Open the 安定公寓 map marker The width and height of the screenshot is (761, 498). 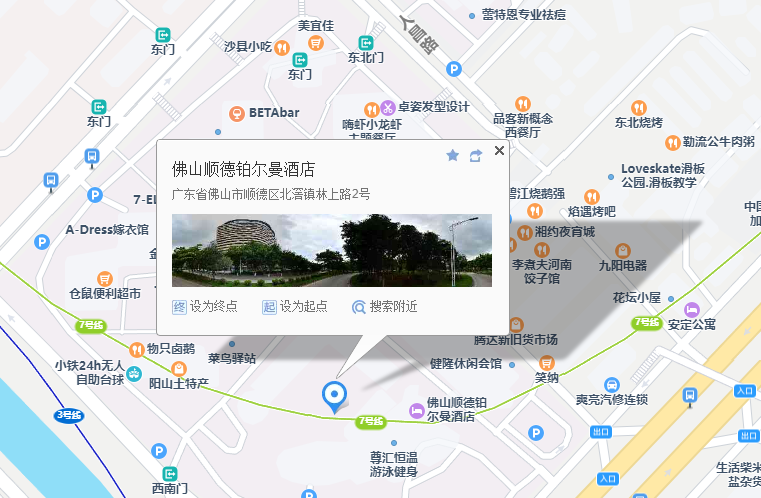[692, 307]
